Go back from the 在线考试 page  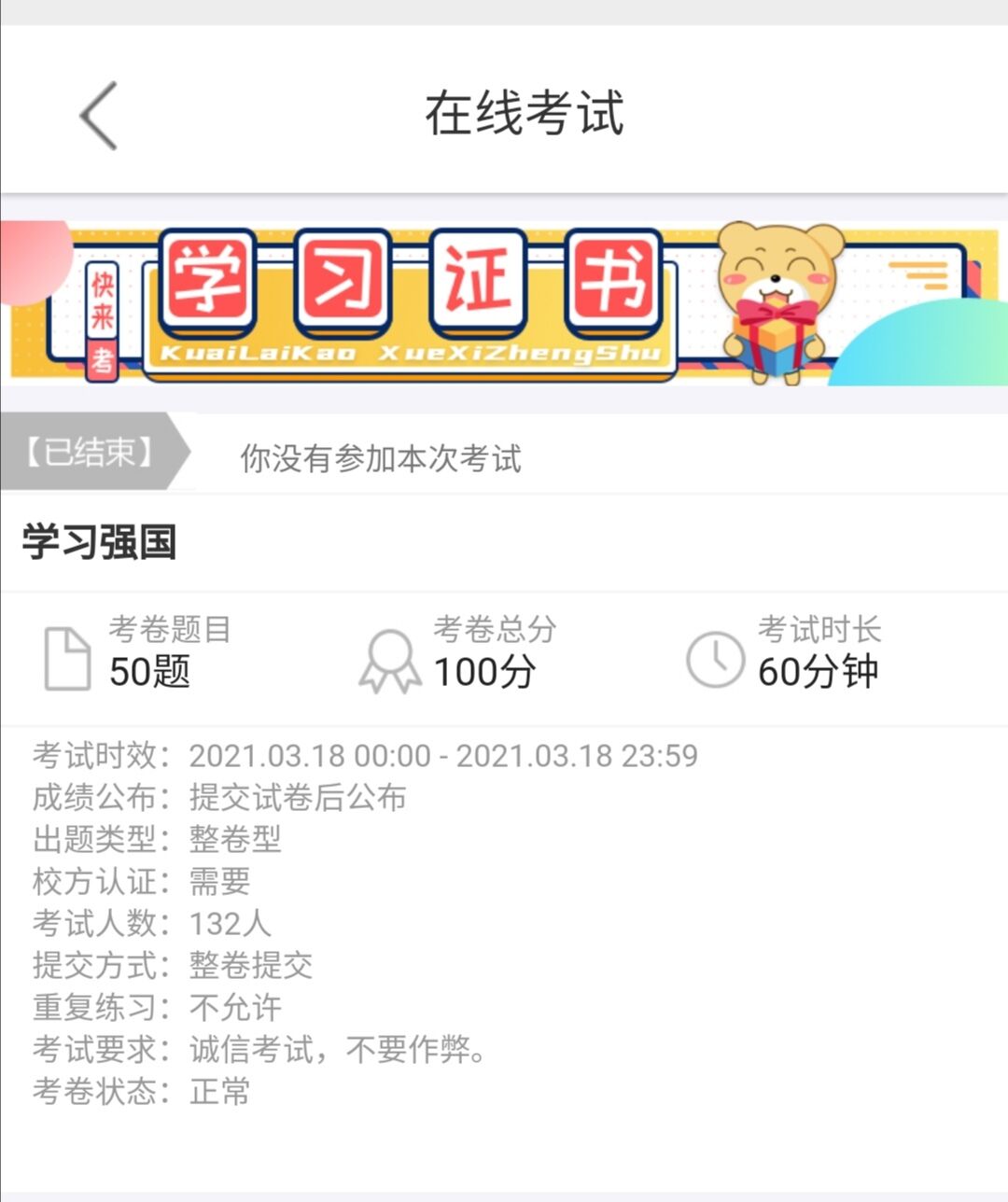99,115
